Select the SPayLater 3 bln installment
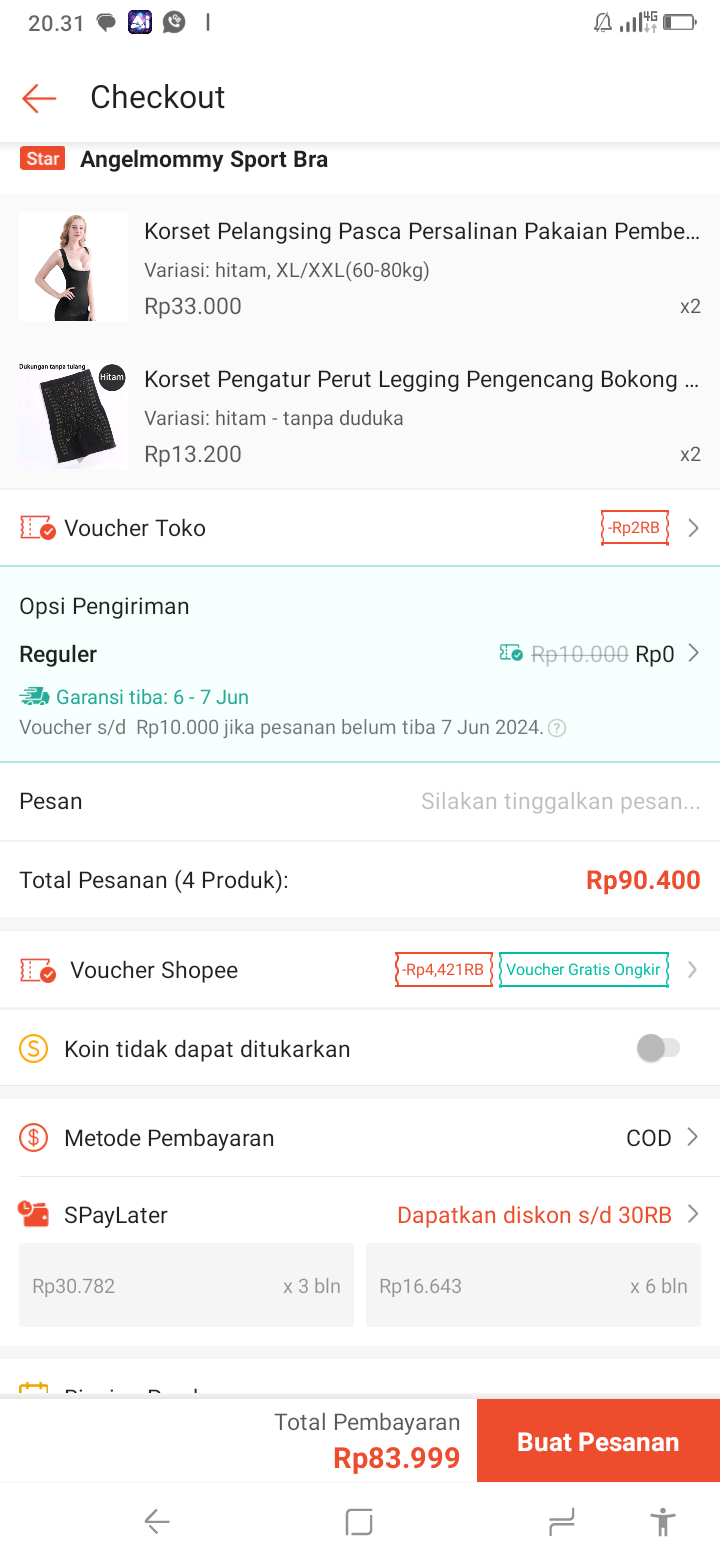The width and height of the screenshot is (720, 1560). click(x=186, y=1286)
